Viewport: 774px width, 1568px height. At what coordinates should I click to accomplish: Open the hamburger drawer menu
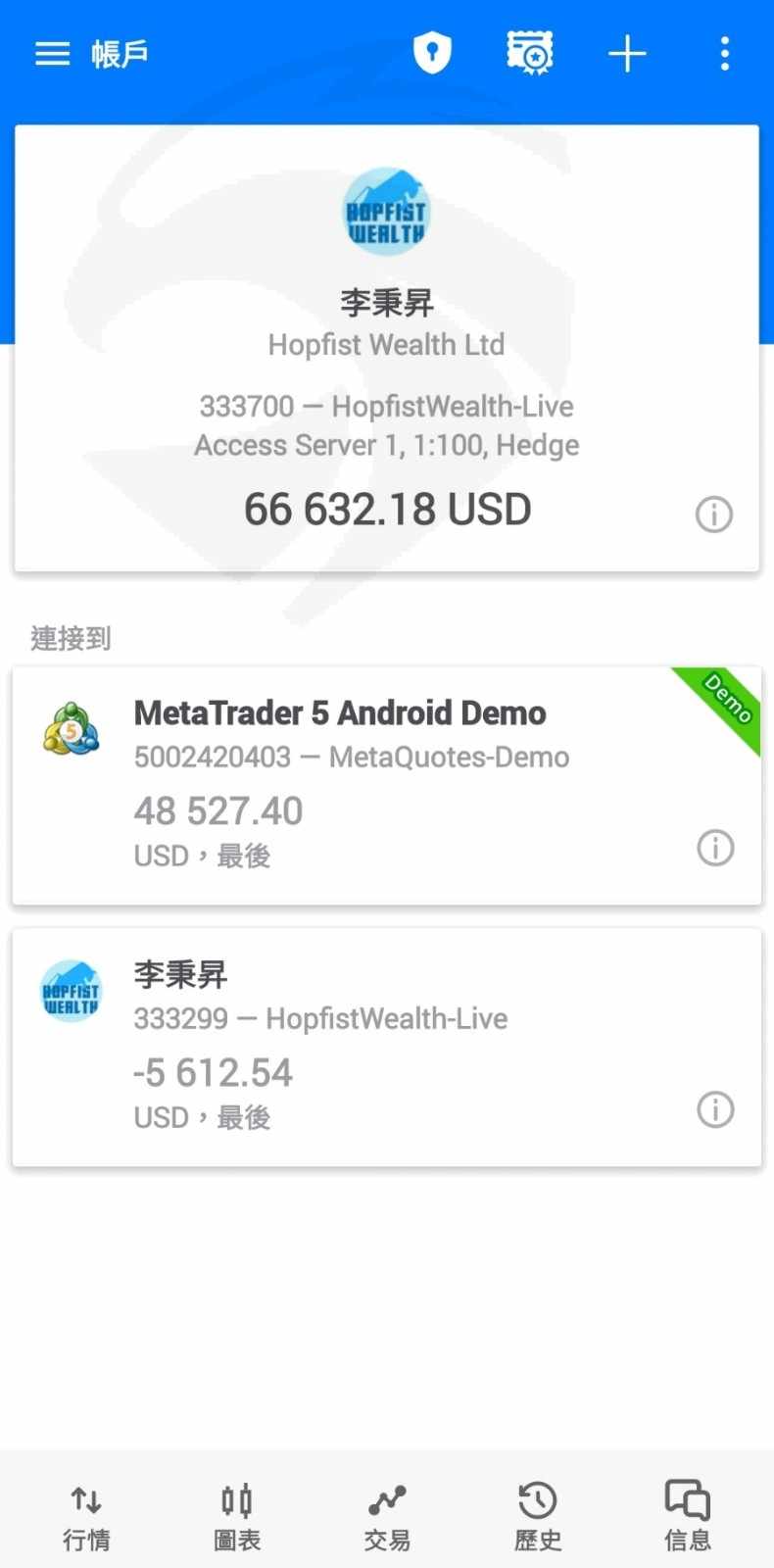[53, 54]
